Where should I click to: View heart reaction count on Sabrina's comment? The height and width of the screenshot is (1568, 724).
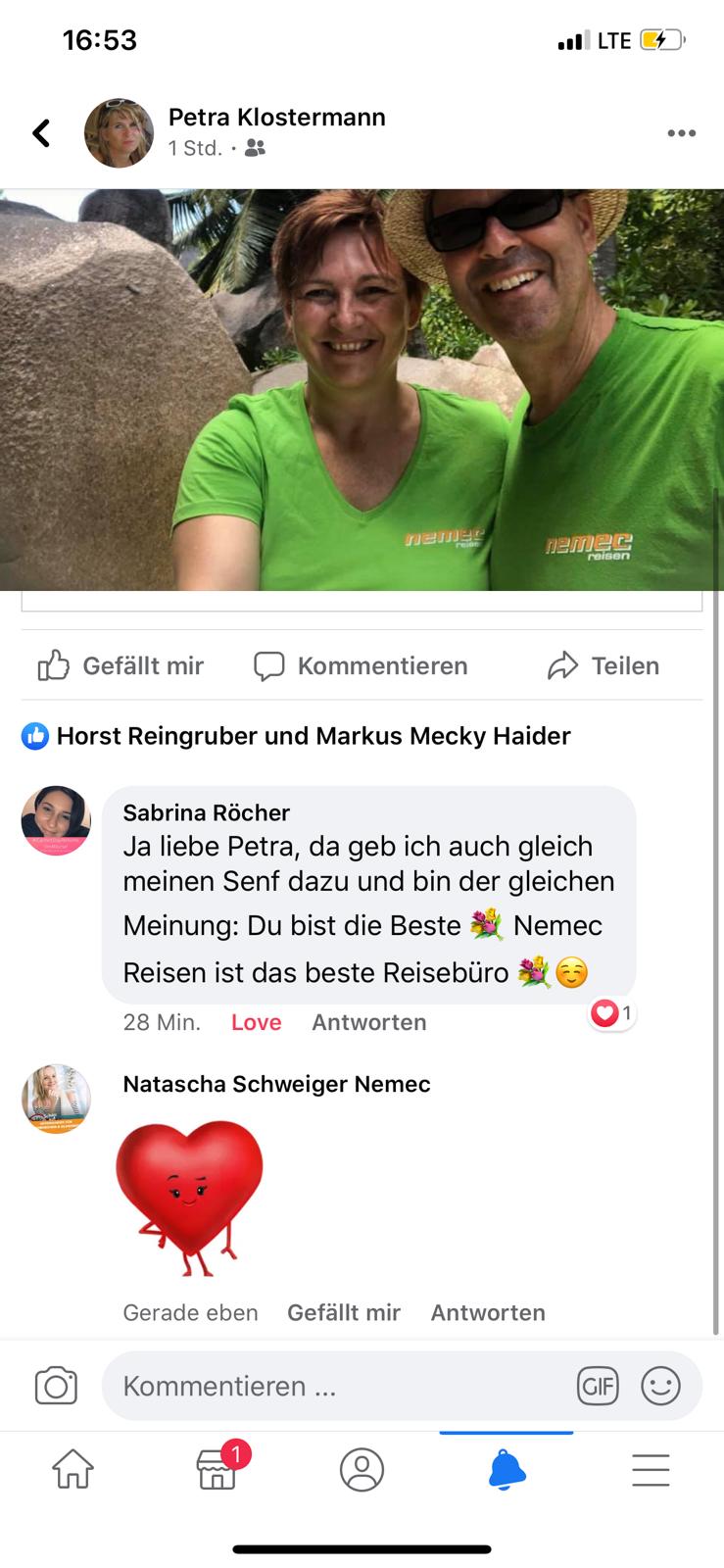[612, 1013]
